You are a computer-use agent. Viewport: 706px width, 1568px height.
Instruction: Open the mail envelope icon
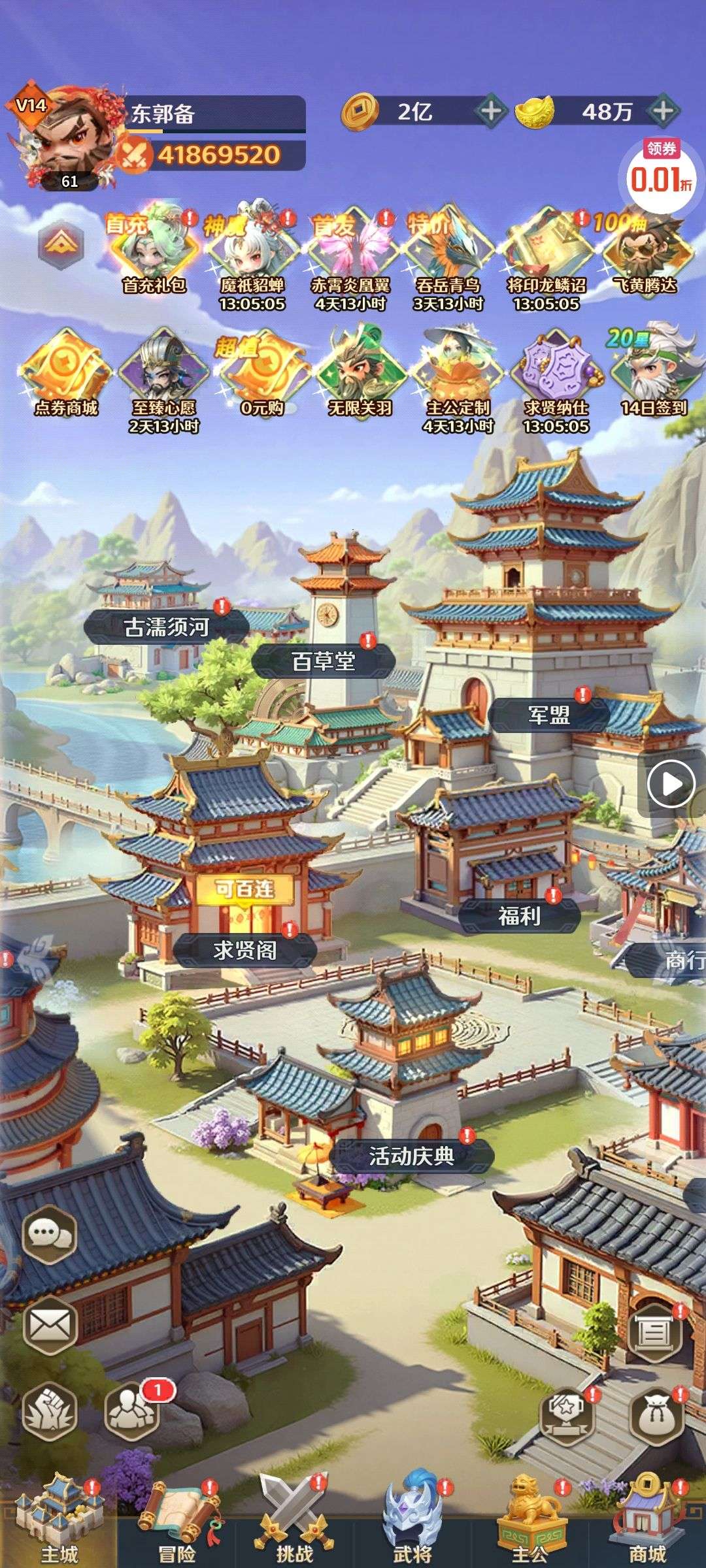[50, 1325]
